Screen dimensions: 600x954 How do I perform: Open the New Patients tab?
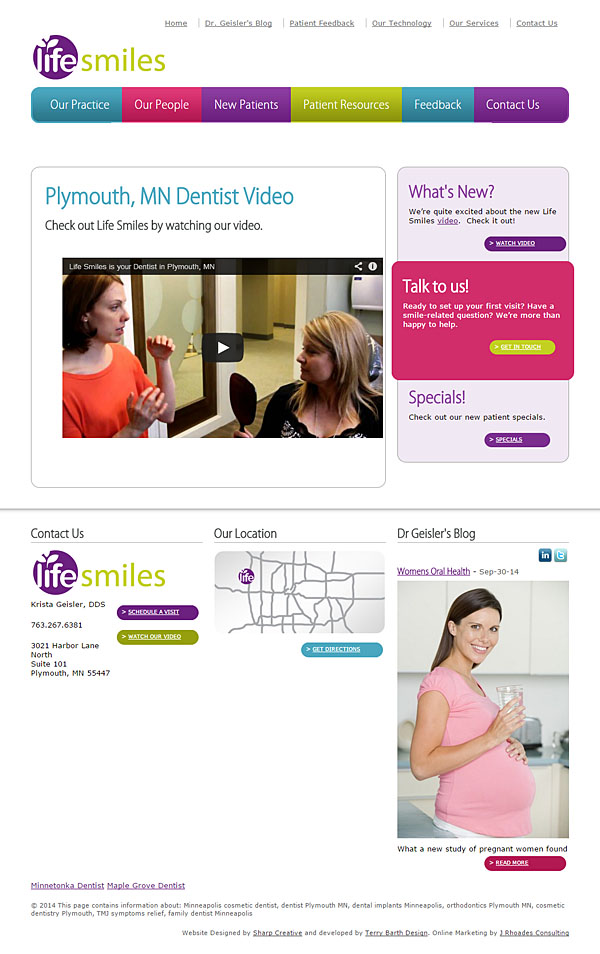(246, 105)
